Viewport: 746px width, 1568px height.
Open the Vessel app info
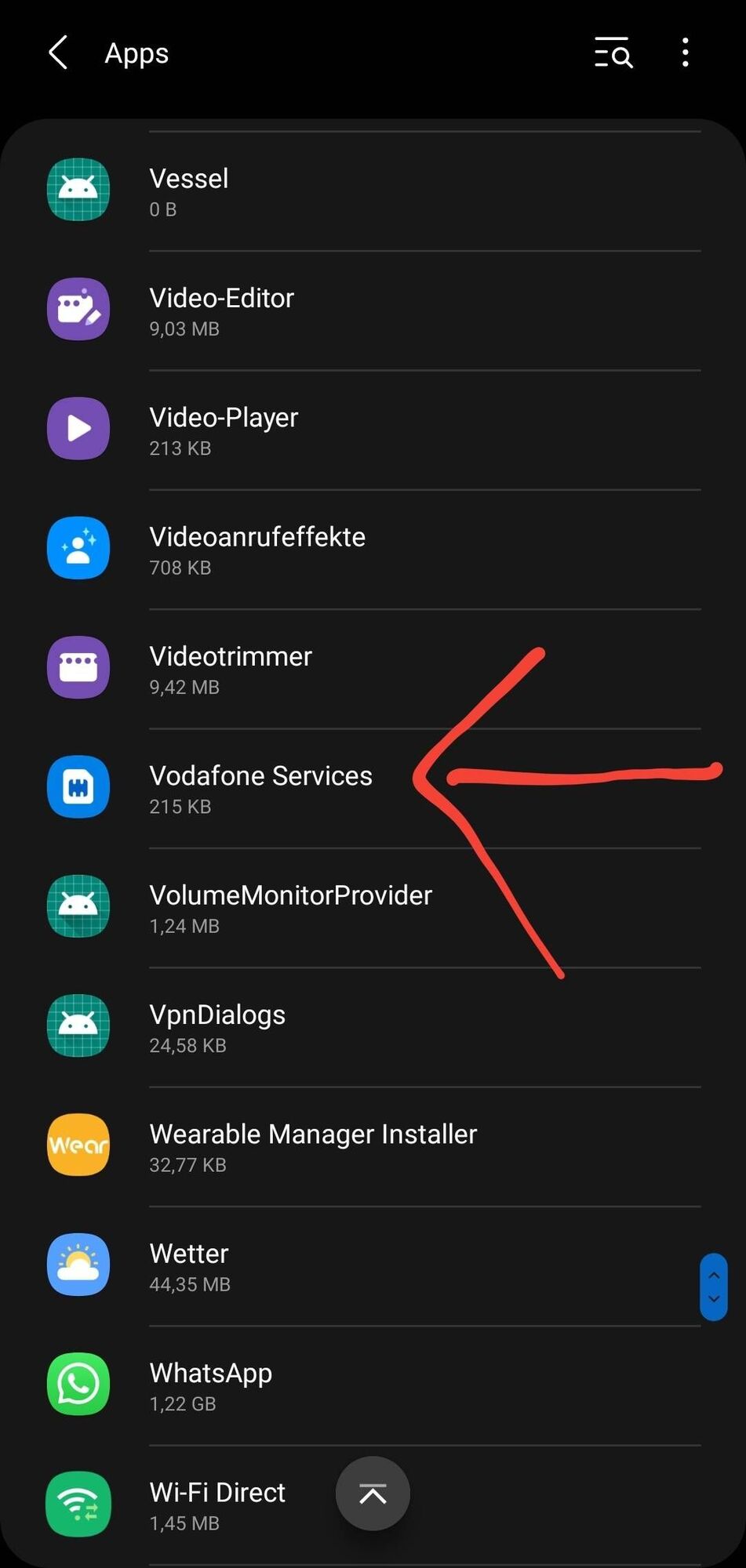pos(314,191)
